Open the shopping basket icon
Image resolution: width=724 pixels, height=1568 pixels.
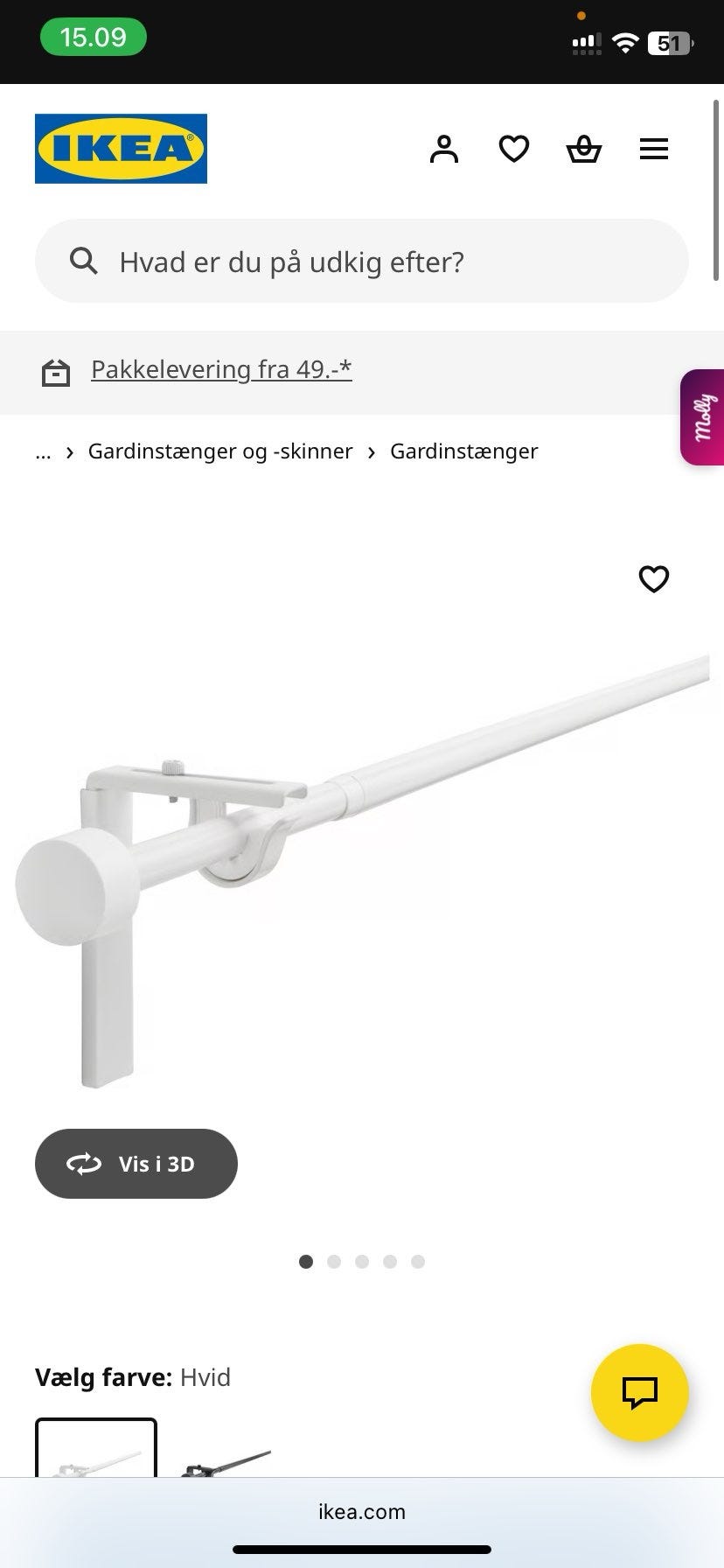[x=583, y=149]
